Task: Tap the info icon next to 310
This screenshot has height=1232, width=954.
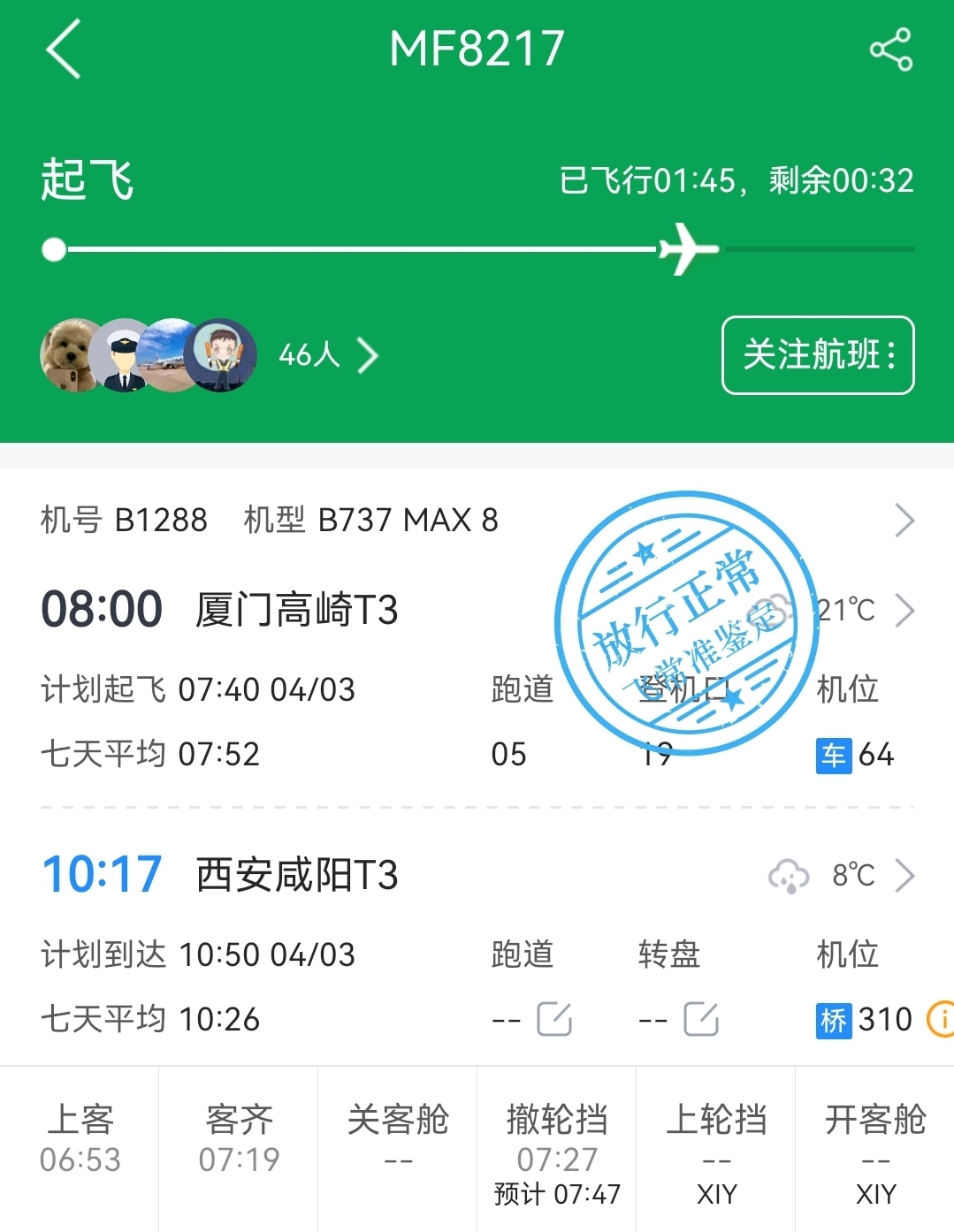Action: tap(941, 1019)
